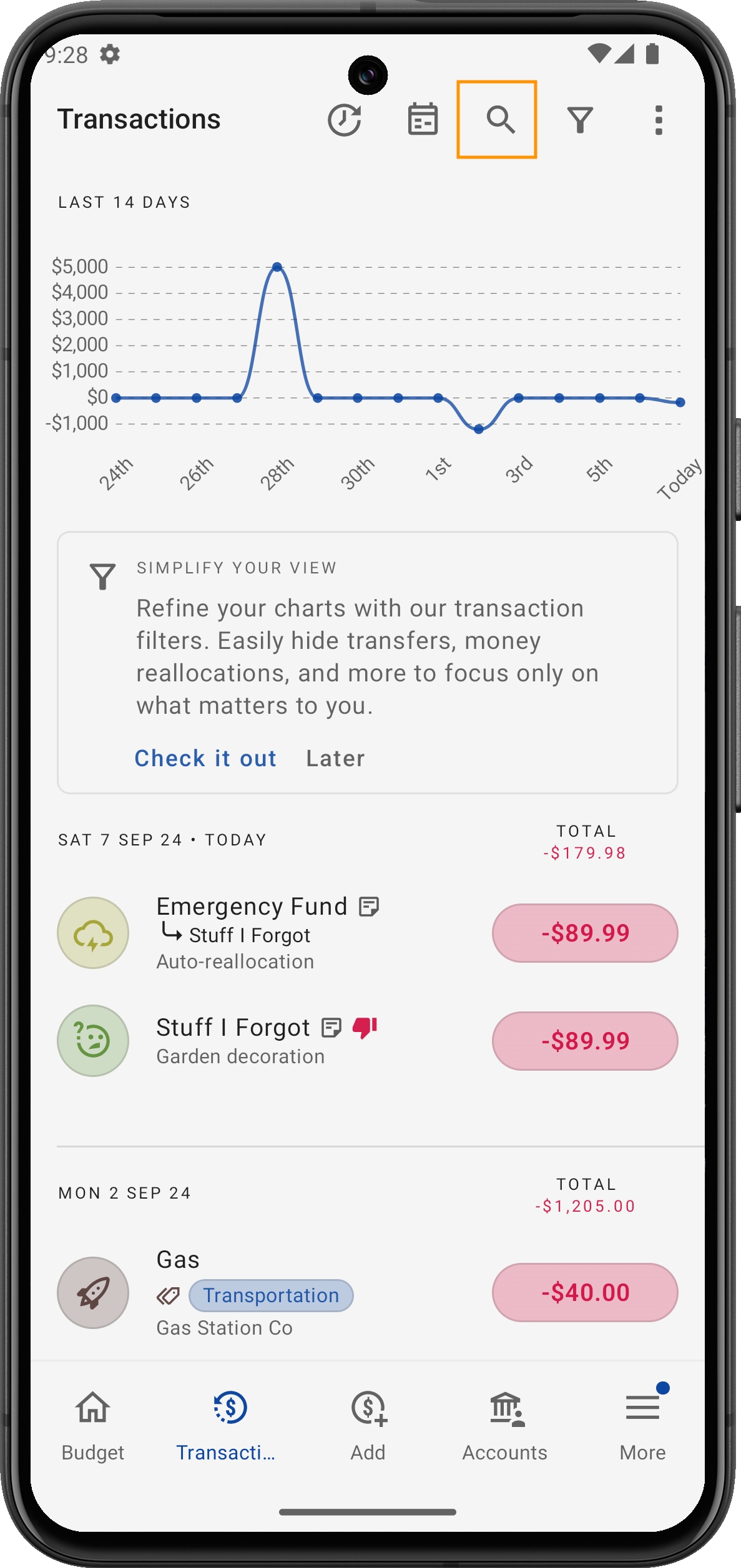
Task: Tap Check it out in the filter tip
Action: click(x=205, y=758)
